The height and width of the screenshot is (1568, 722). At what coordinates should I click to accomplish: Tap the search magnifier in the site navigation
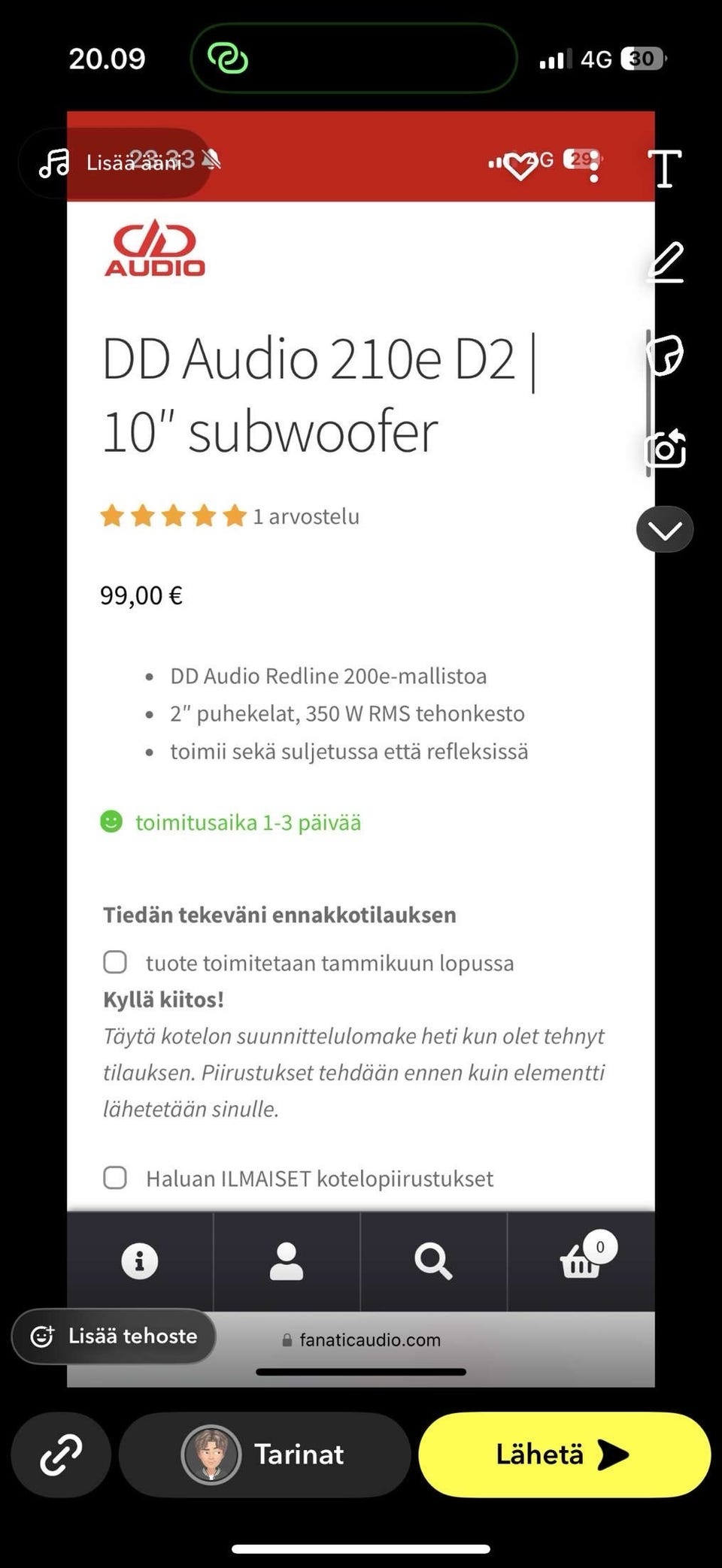coord(433,1261)
